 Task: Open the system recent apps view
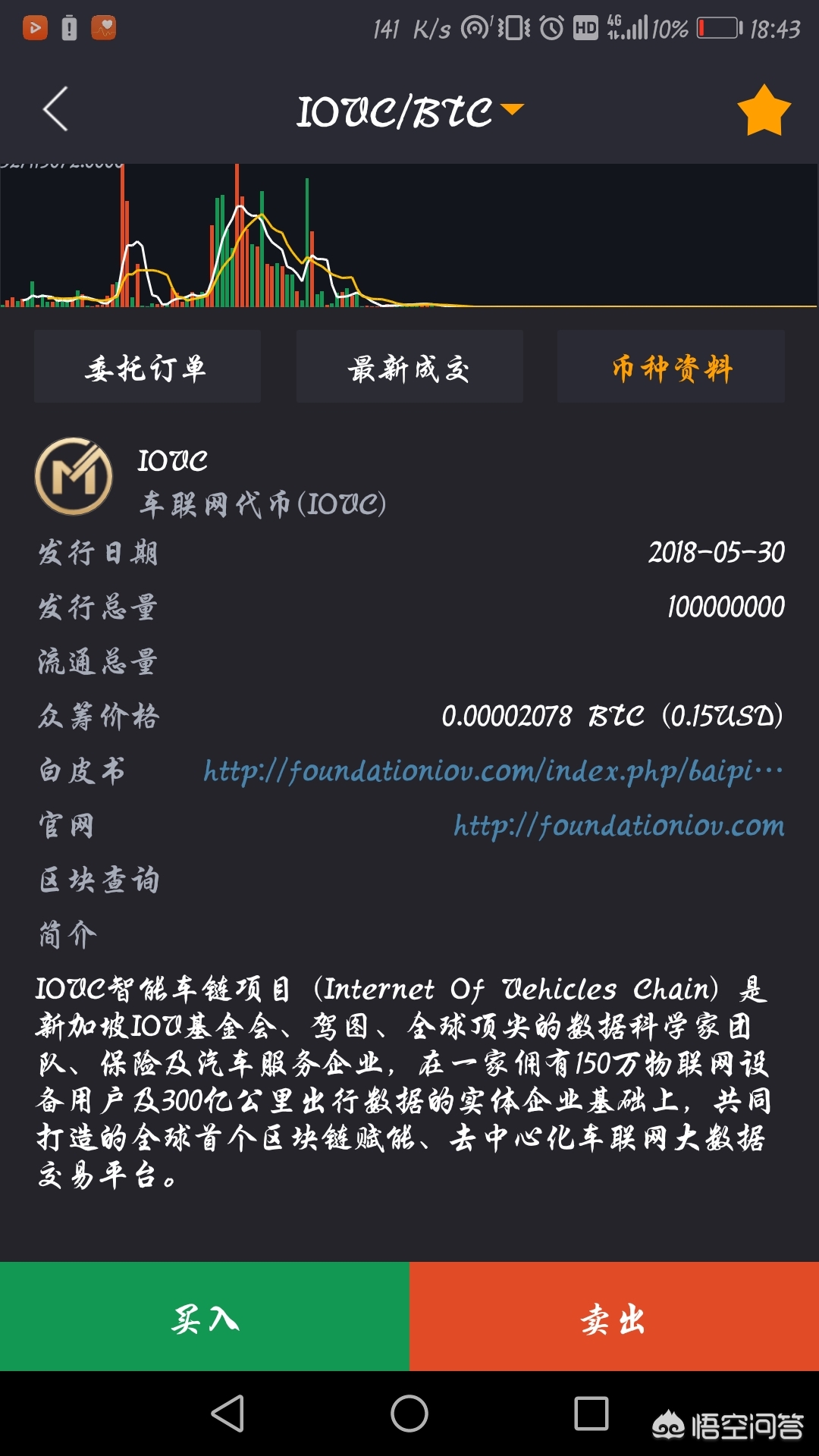coord(591,1414)
